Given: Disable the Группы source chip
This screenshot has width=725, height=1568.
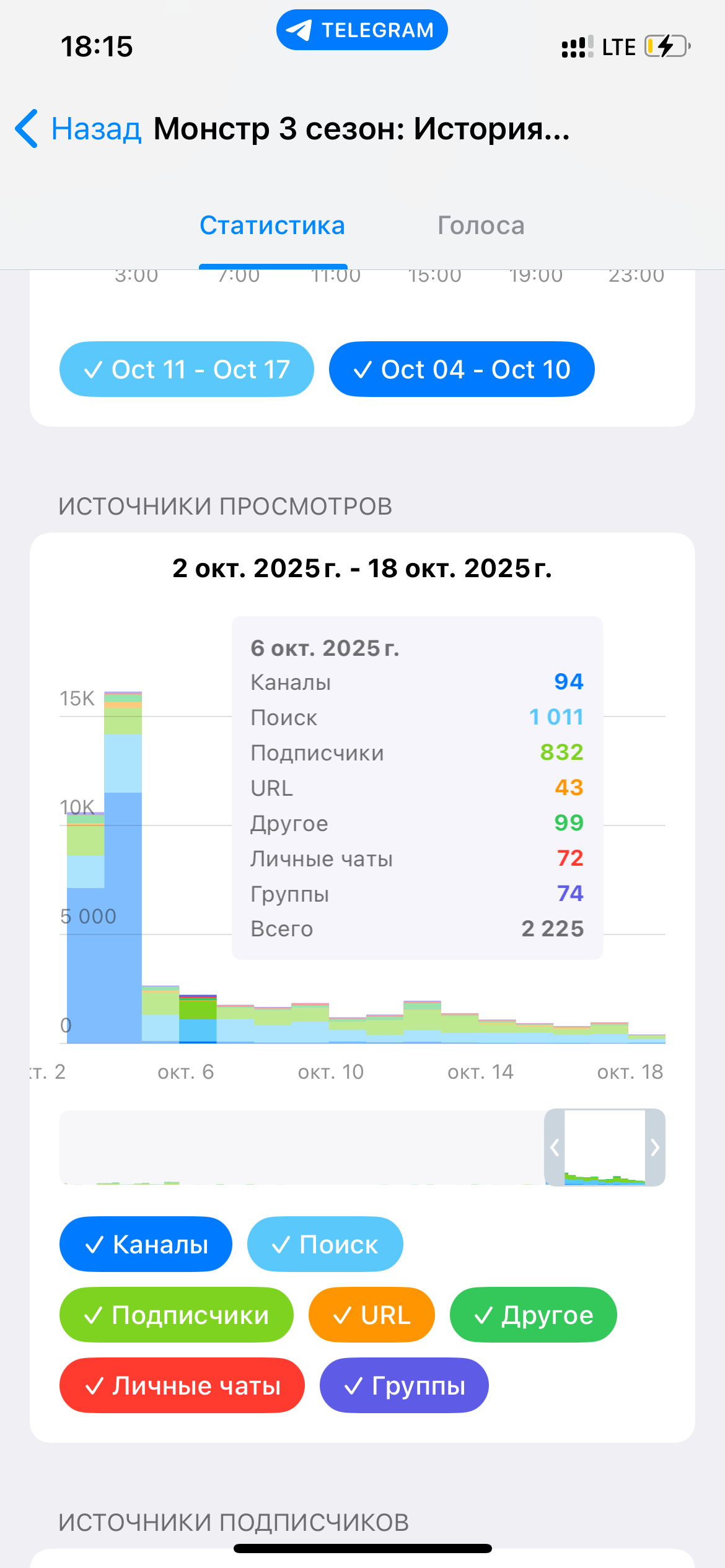Looking at the screenshot, I should click(x=404, y=1385).
